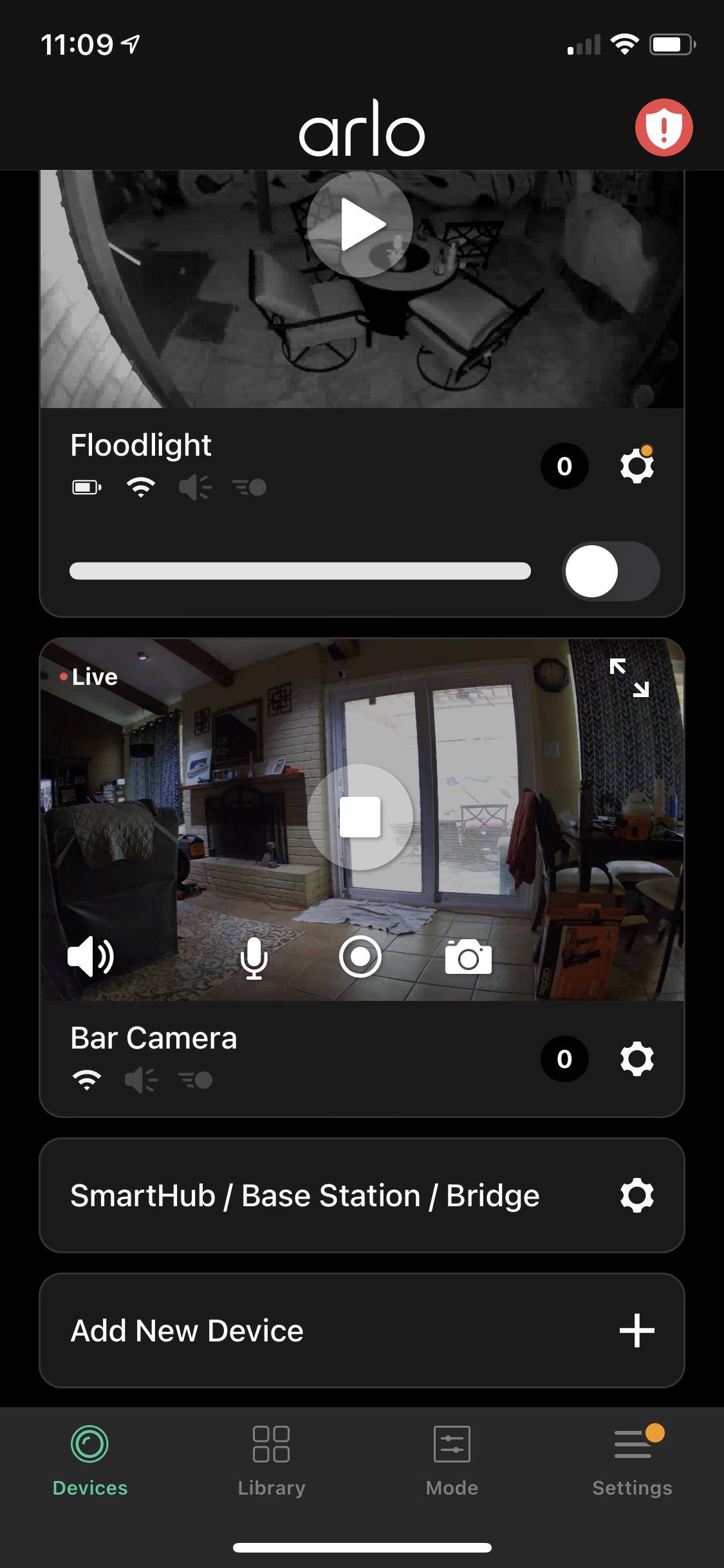This screenshot has height=1568, width=724.
Task: Activate the Bar Camera microphone
Action: click(x=254, y=958)
